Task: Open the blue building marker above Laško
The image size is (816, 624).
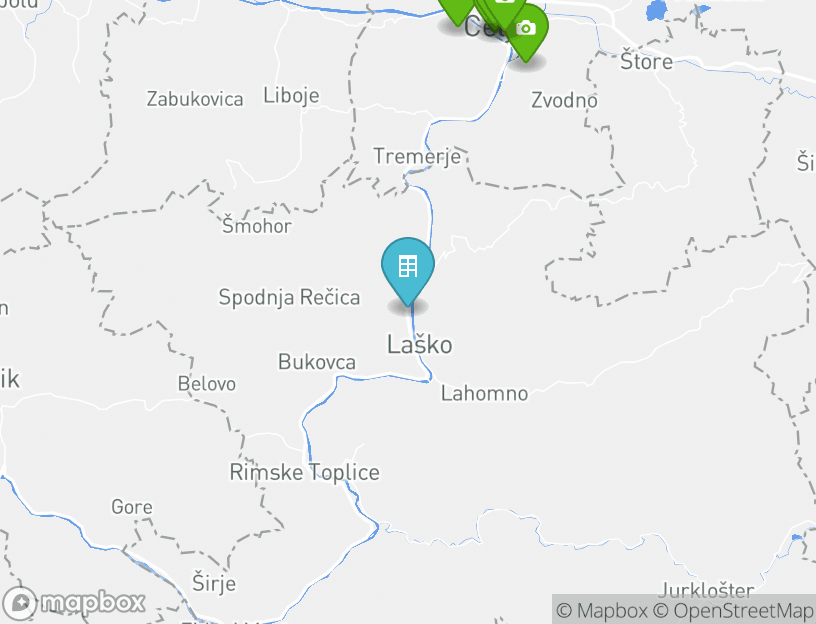Action: pyautogui.click(x=407, y=268)
